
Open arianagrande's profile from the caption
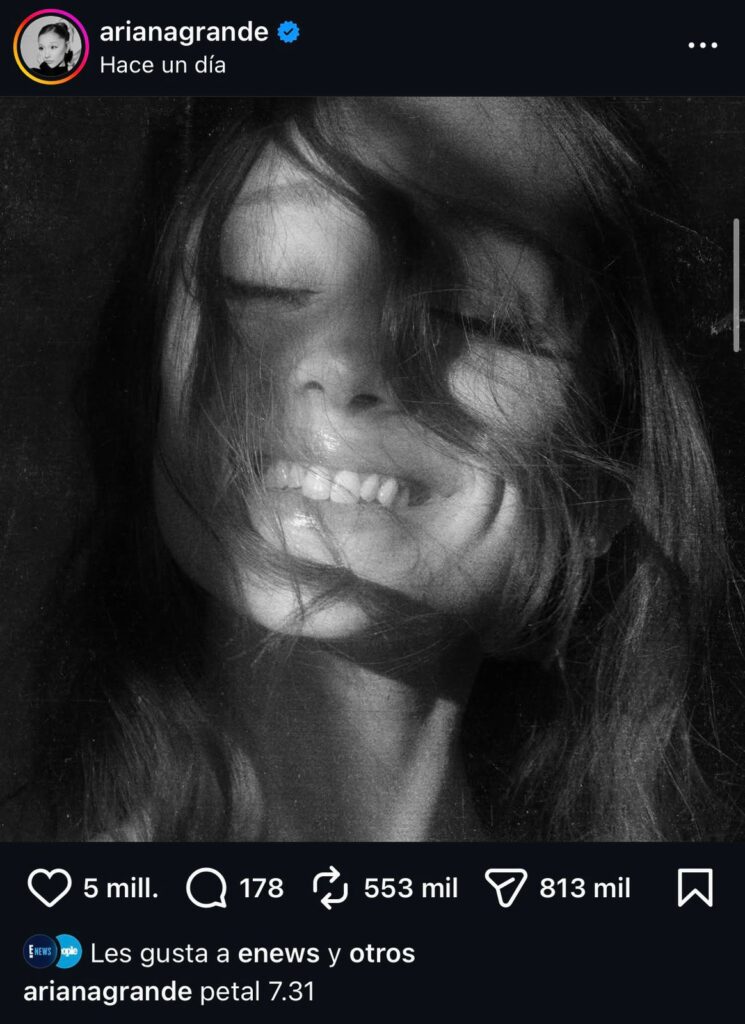pos(107,992)
